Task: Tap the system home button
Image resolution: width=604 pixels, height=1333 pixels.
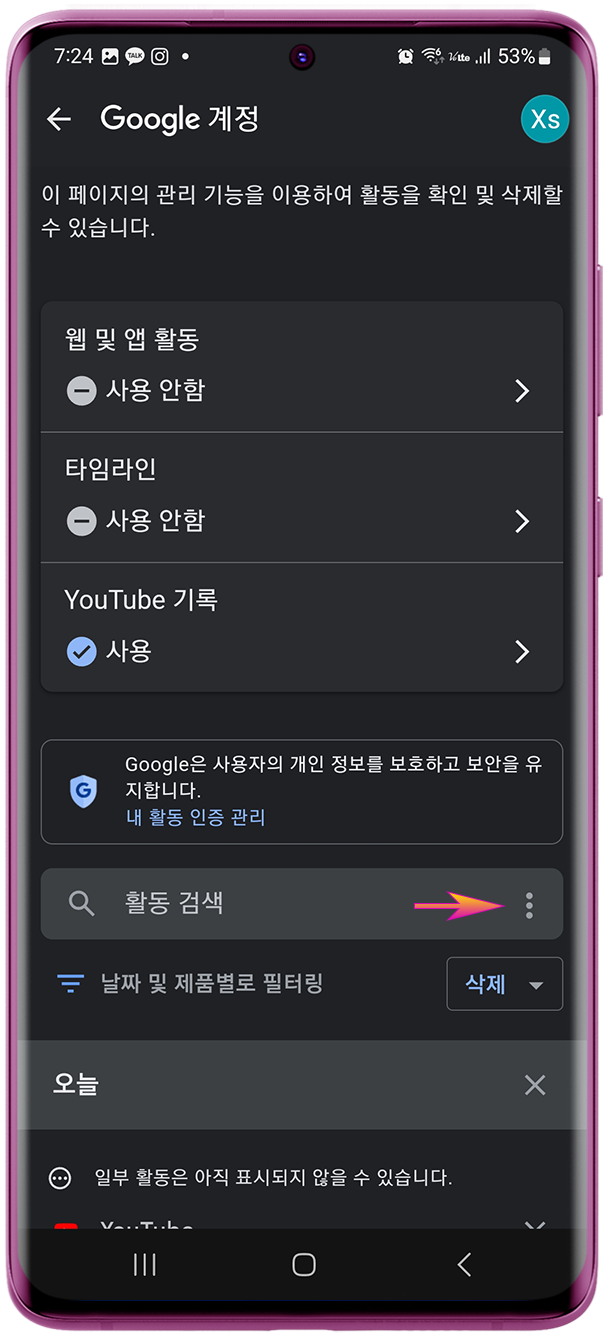Action: coord(304,1264)
